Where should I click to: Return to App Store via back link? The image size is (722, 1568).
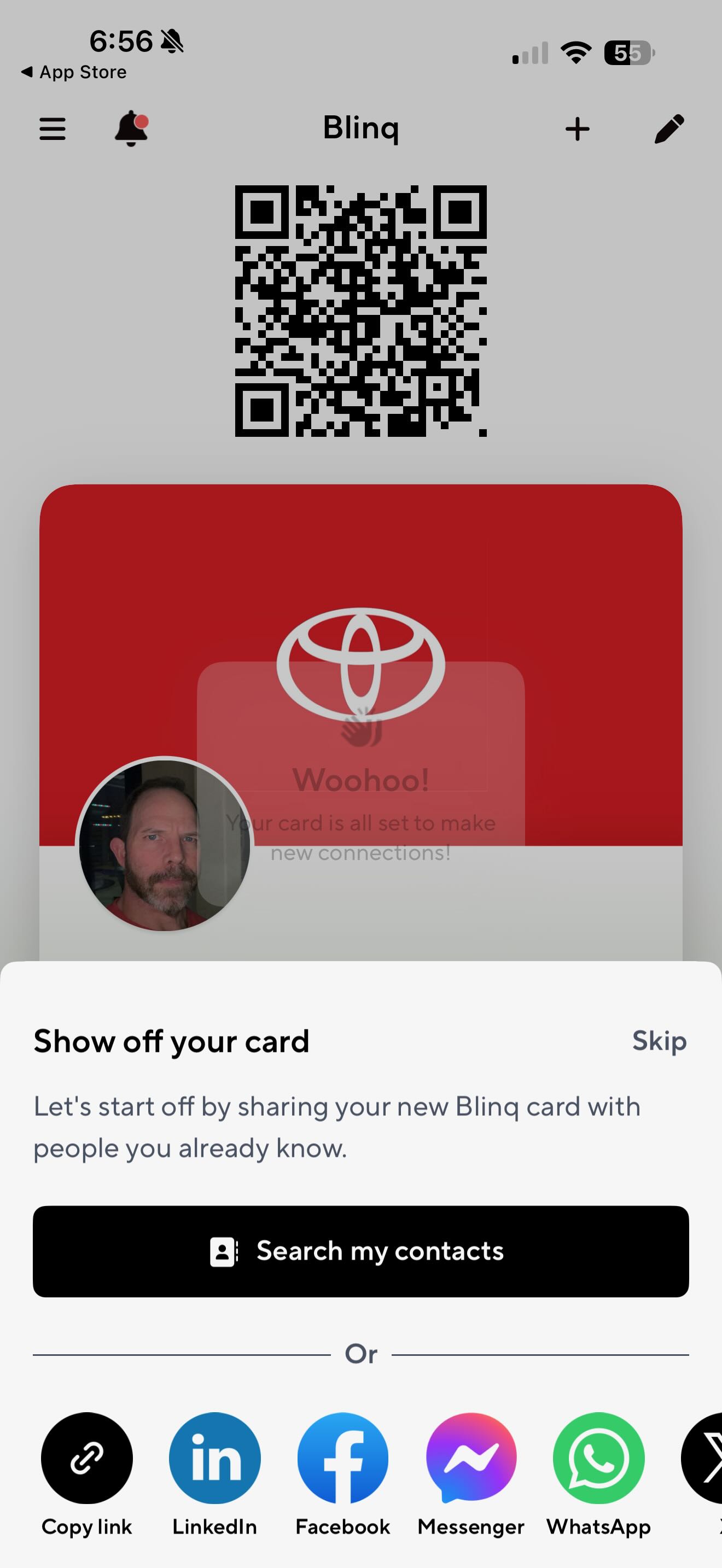click(x=74, y=72)
